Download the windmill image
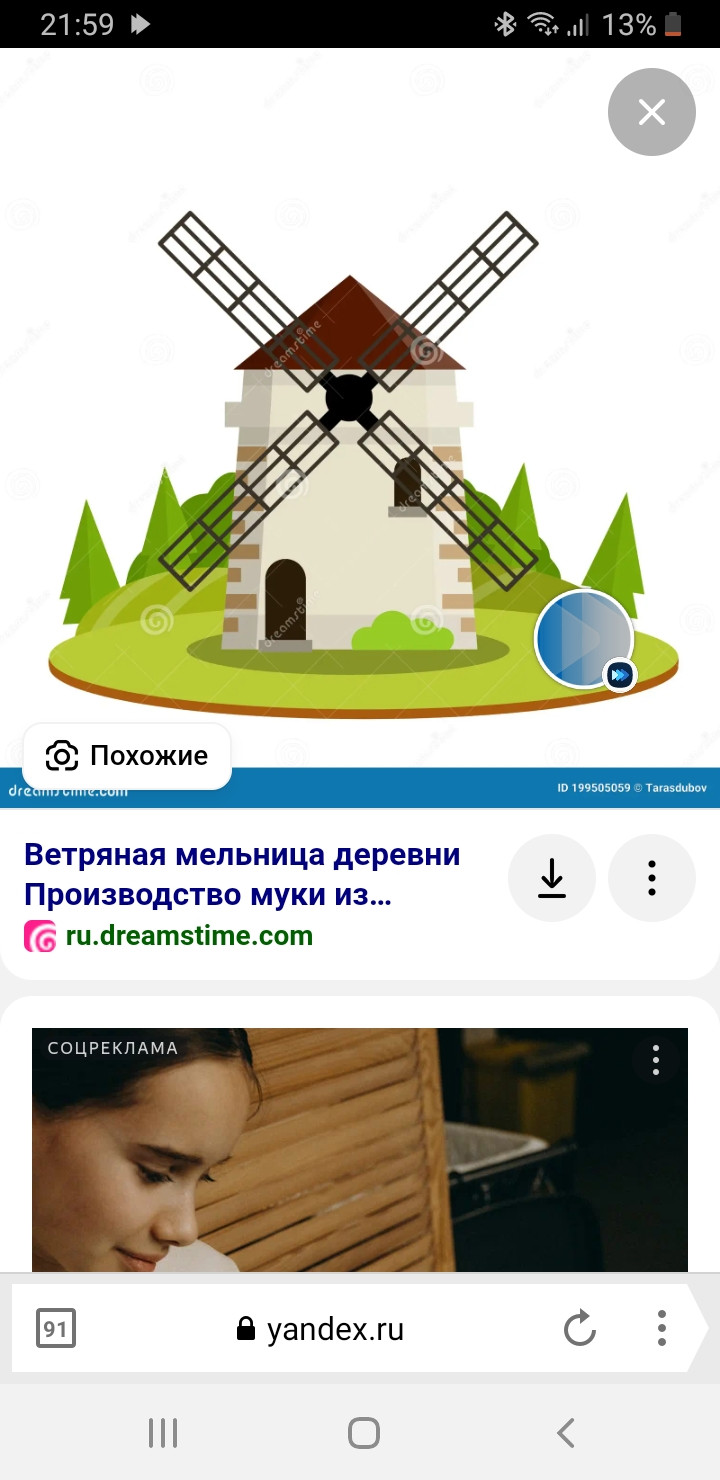The width and height of the screenshot is (720, 1480). pyautogui.click(x=552, y=878)
